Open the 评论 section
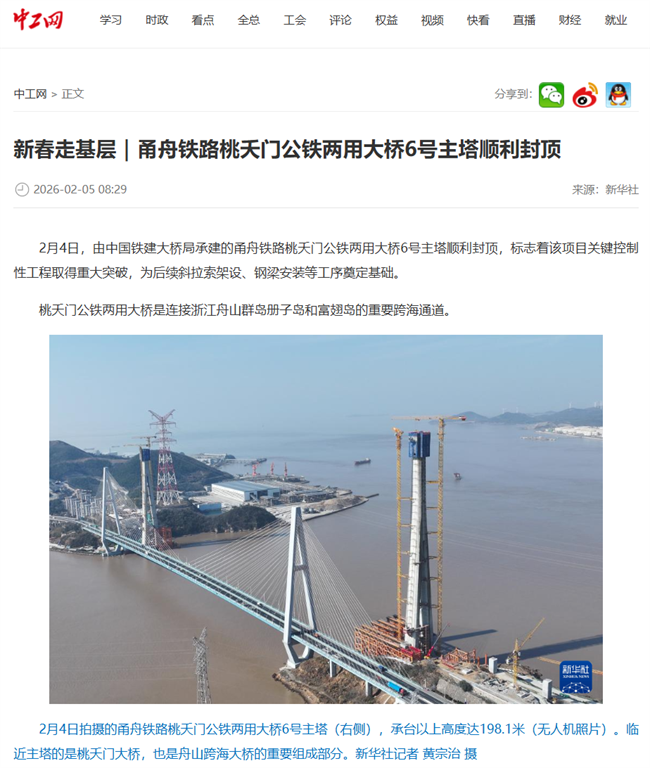This screenshot has height=768, width=650. coord(340,20)
